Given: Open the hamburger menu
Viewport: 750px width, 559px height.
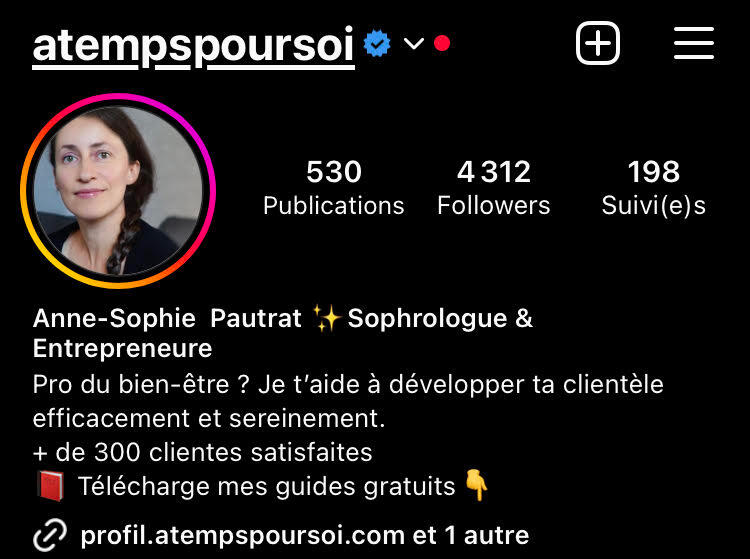Looking at the screenshot, I should pyautogui.click(x=693, y=44).
